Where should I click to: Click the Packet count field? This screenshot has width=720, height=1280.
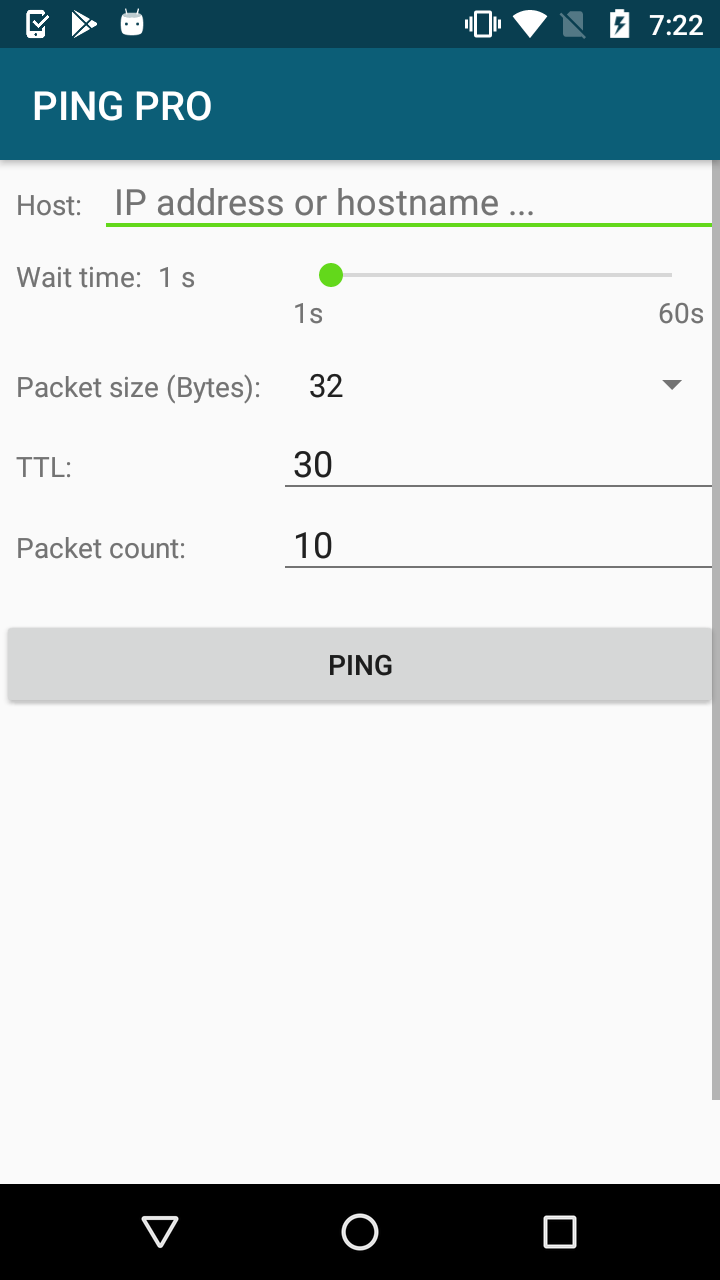click(x=497, y=545)
